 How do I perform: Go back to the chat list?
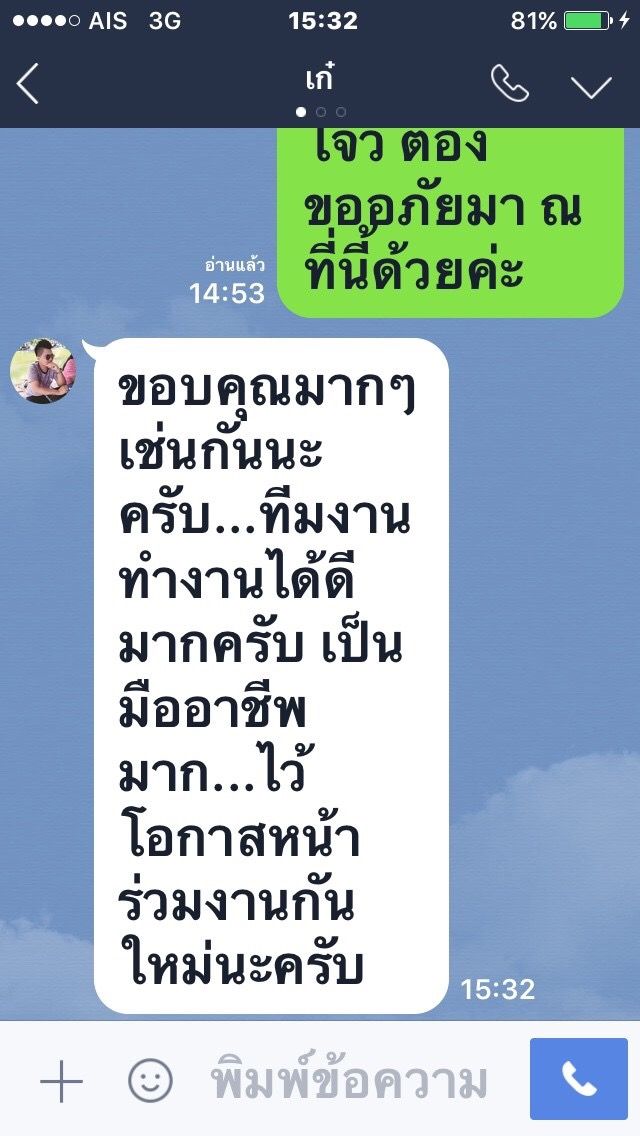pyautogui.click(x=28, y=84)
